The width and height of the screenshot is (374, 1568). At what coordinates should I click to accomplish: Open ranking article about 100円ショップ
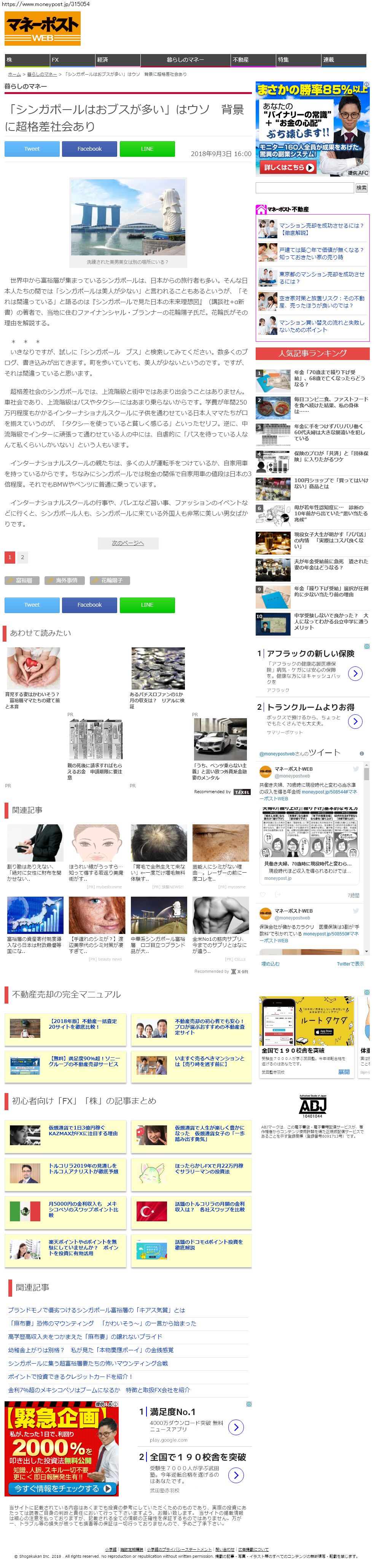(331, 483)
